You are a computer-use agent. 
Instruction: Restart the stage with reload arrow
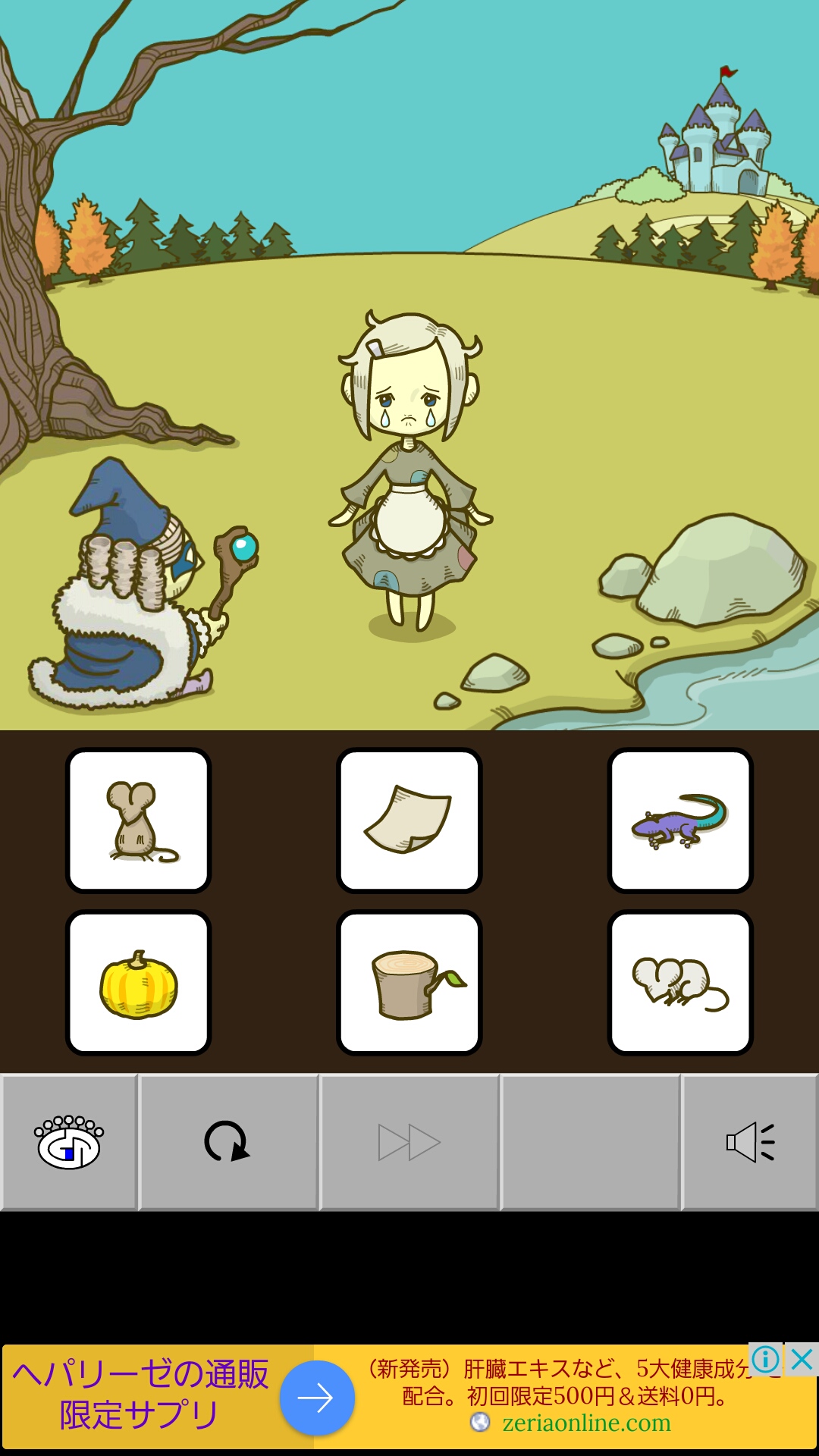(227, 1142)
